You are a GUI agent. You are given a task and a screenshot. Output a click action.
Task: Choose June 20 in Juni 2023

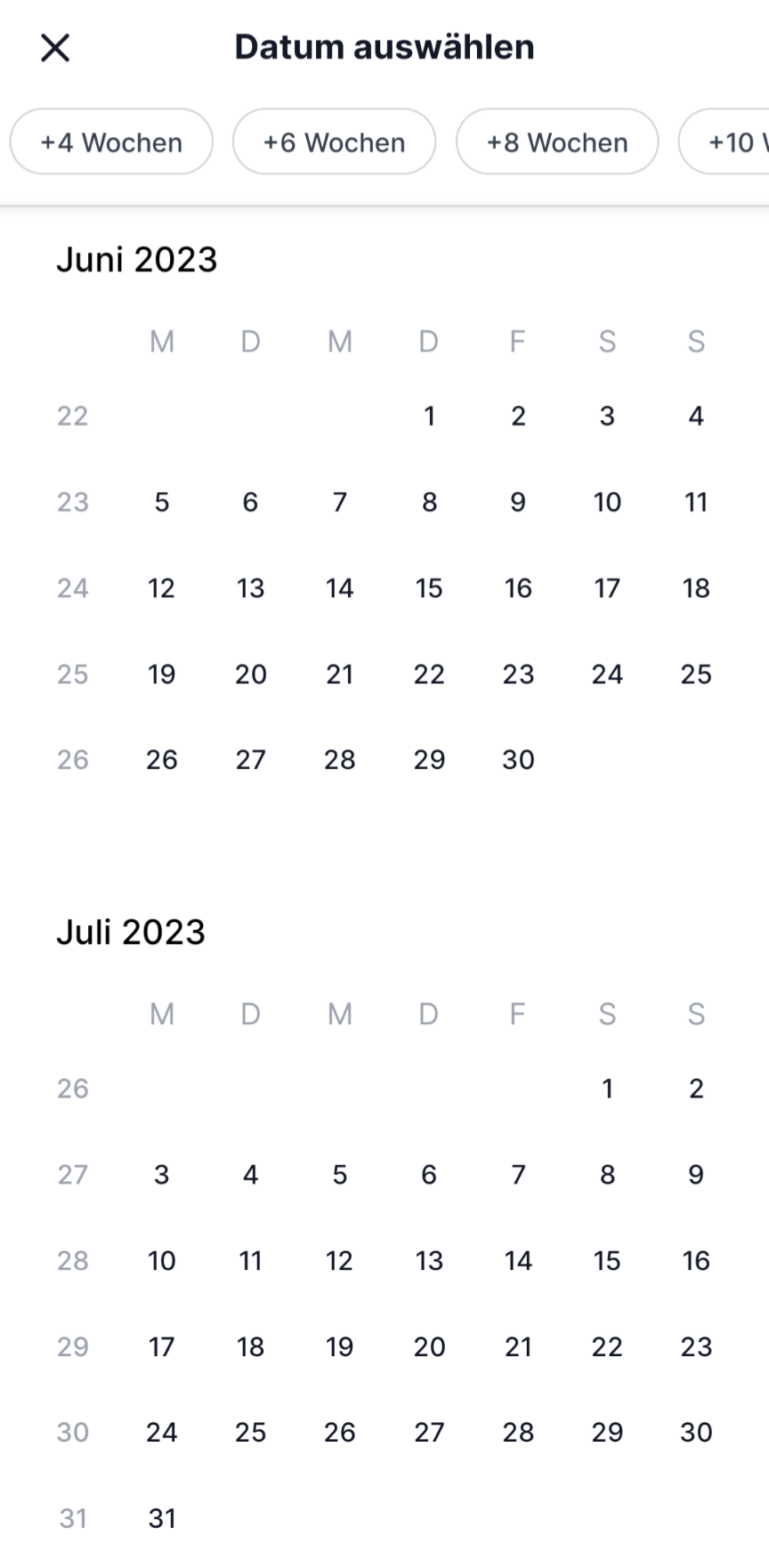click(251, 674)
